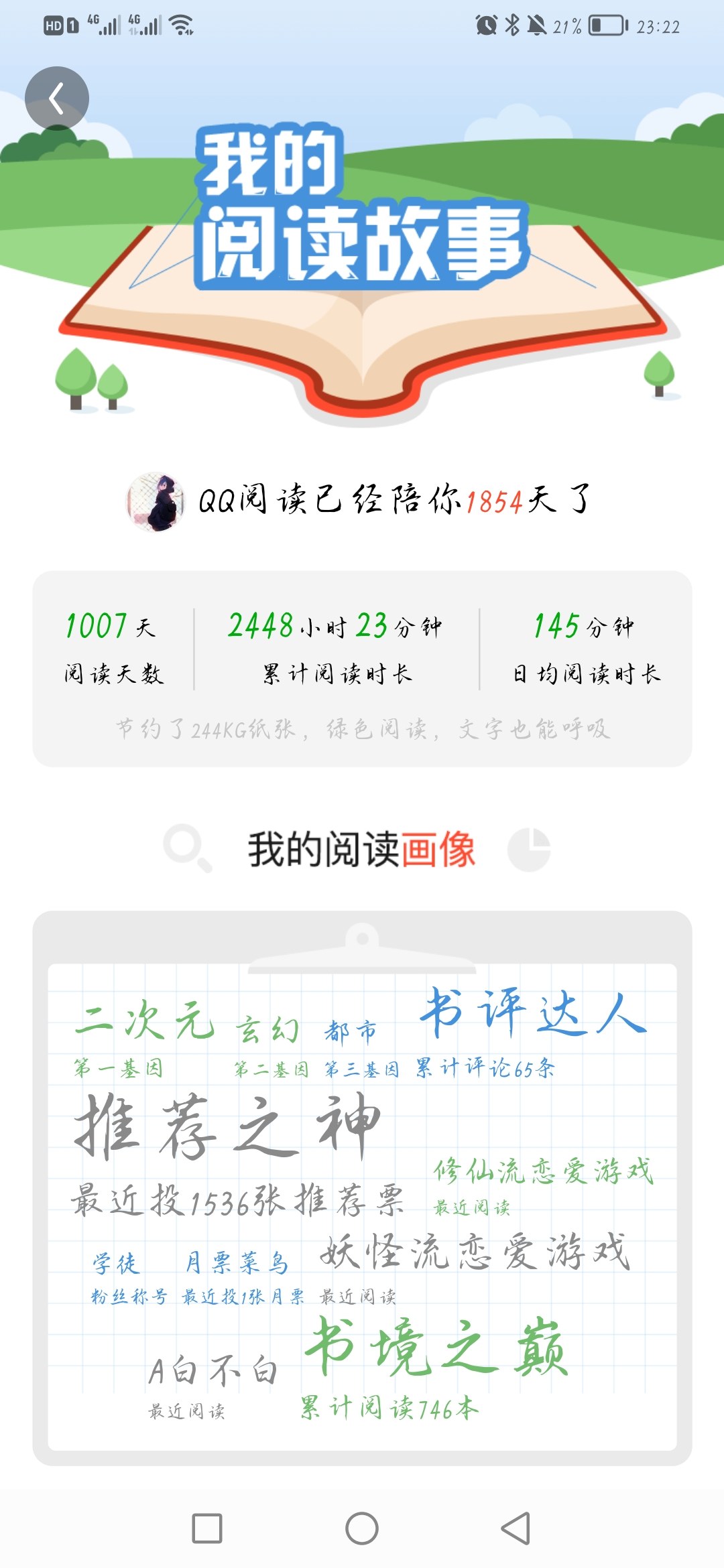Screen dimensions: 724x1568
Task: Tap the system back triangle button
Action: point(516,1528)
